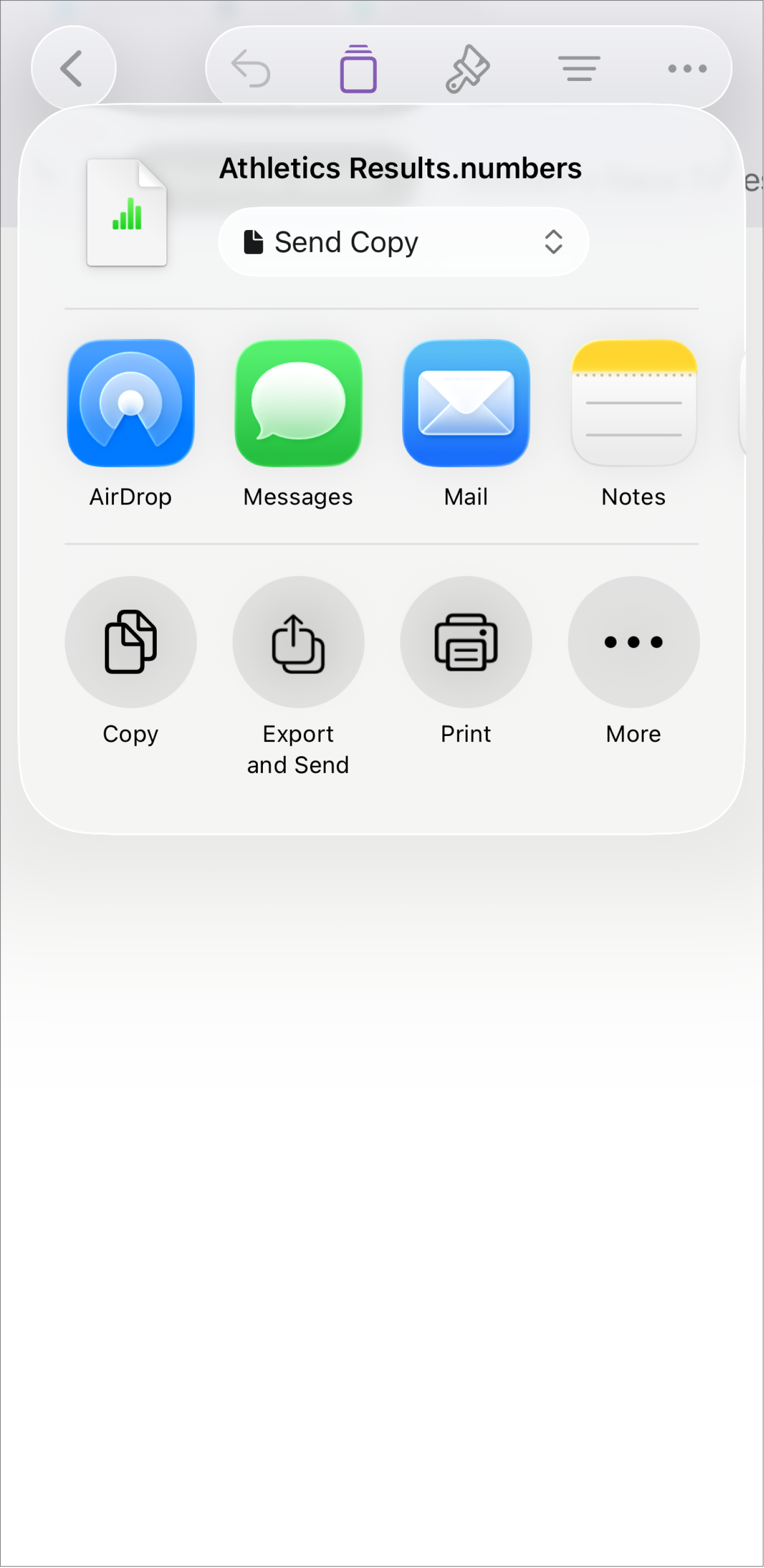This screenshot has width=764, height=1568.
Task: Tap the Athletics Results document thumbnail
Action: click(x=126, y=213)
